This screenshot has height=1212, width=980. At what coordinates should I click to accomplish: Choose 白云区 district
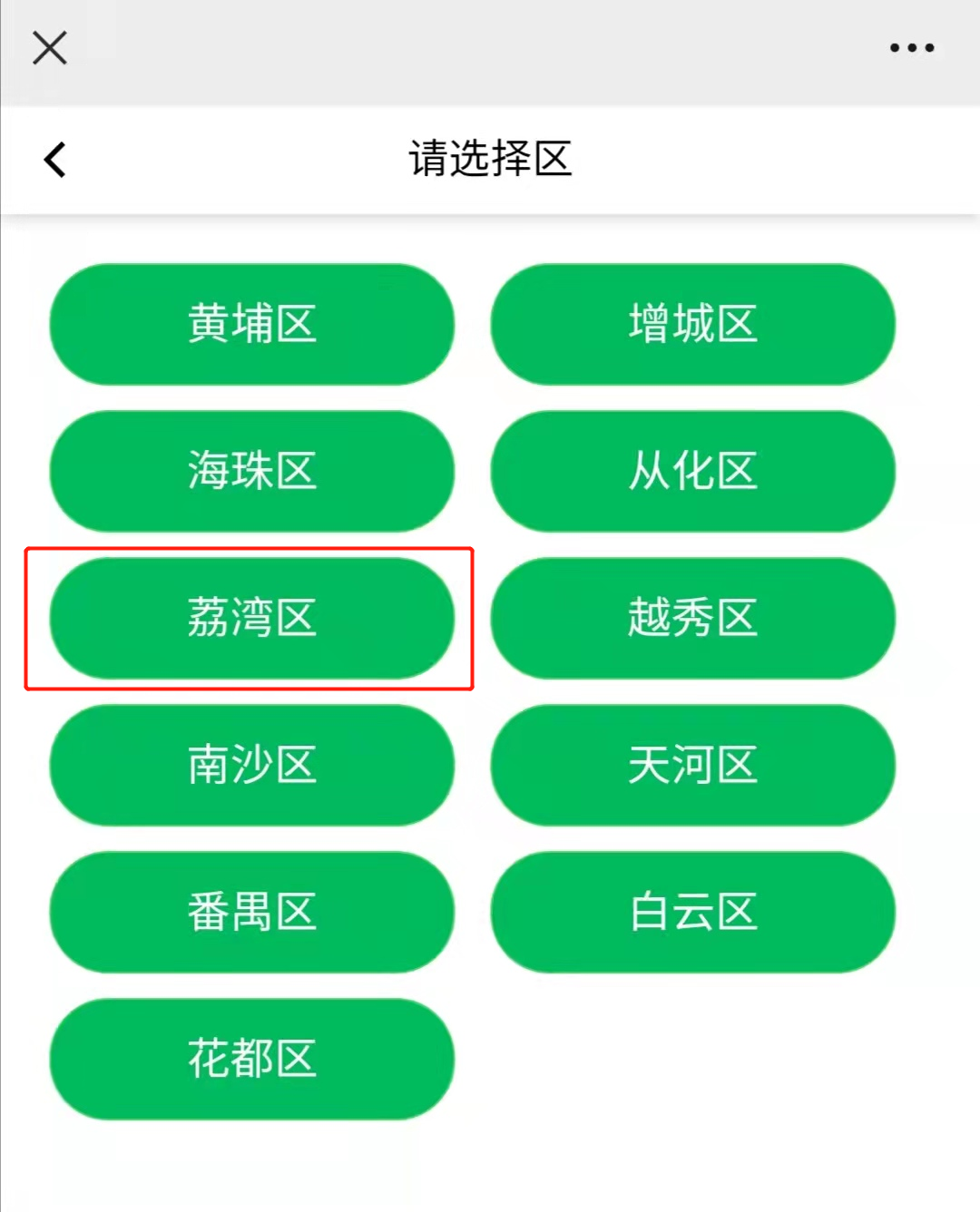click(692, 913)
